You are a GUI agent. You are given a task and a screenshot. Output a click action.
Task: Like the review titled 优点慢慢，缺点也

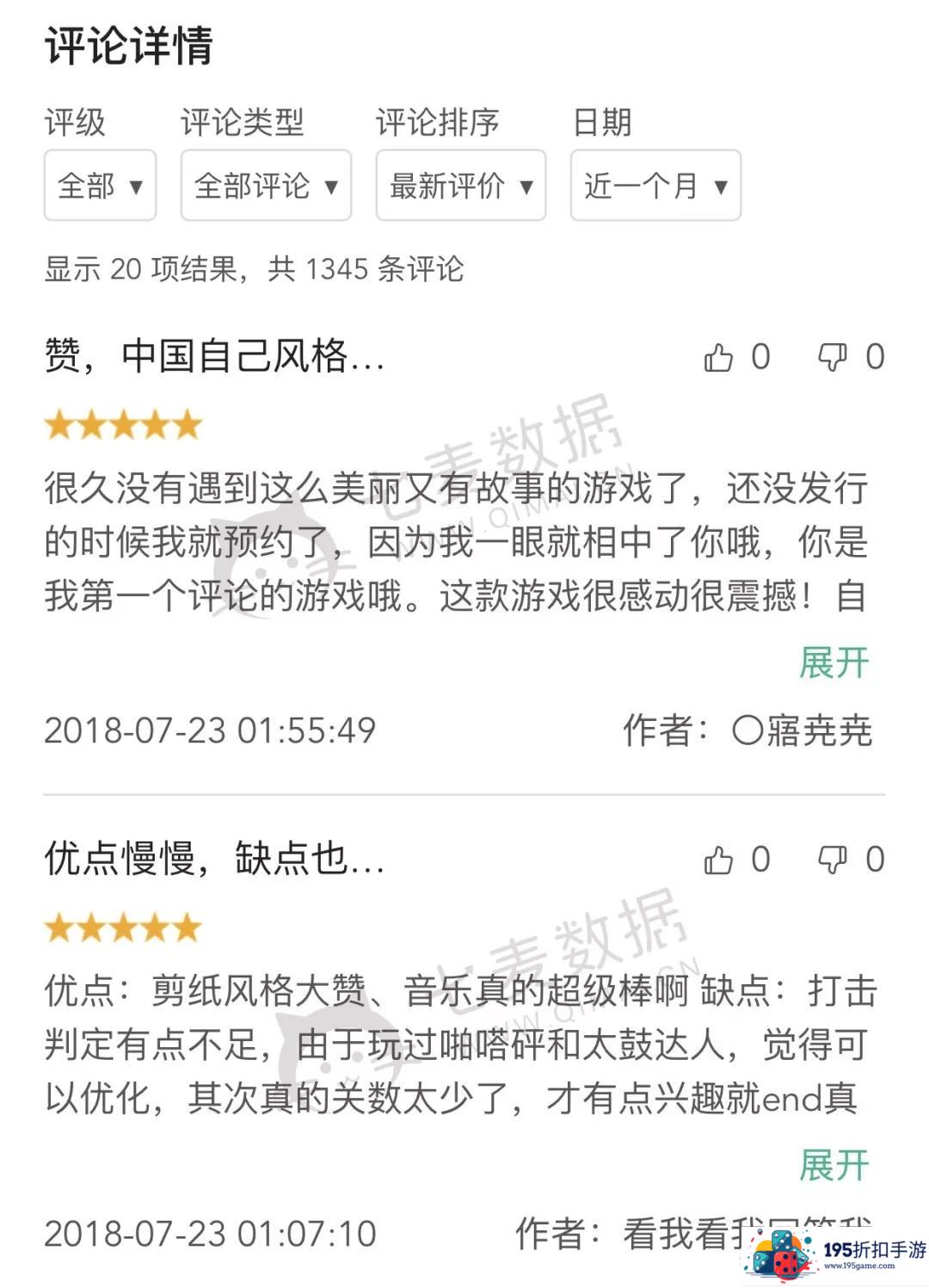coord(719,860)
